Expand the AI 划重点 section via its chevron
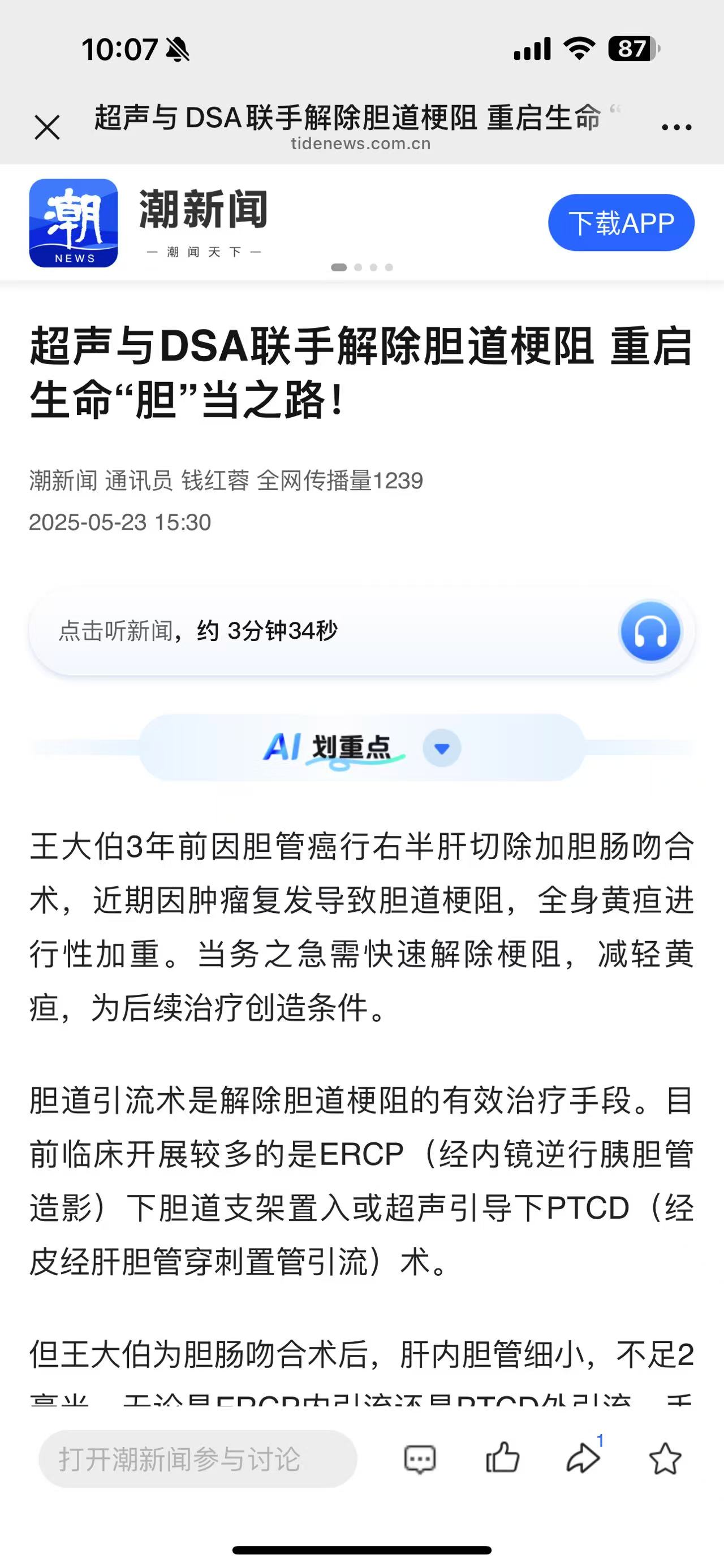Viewport: 724px width, 1568px height. 443,748
